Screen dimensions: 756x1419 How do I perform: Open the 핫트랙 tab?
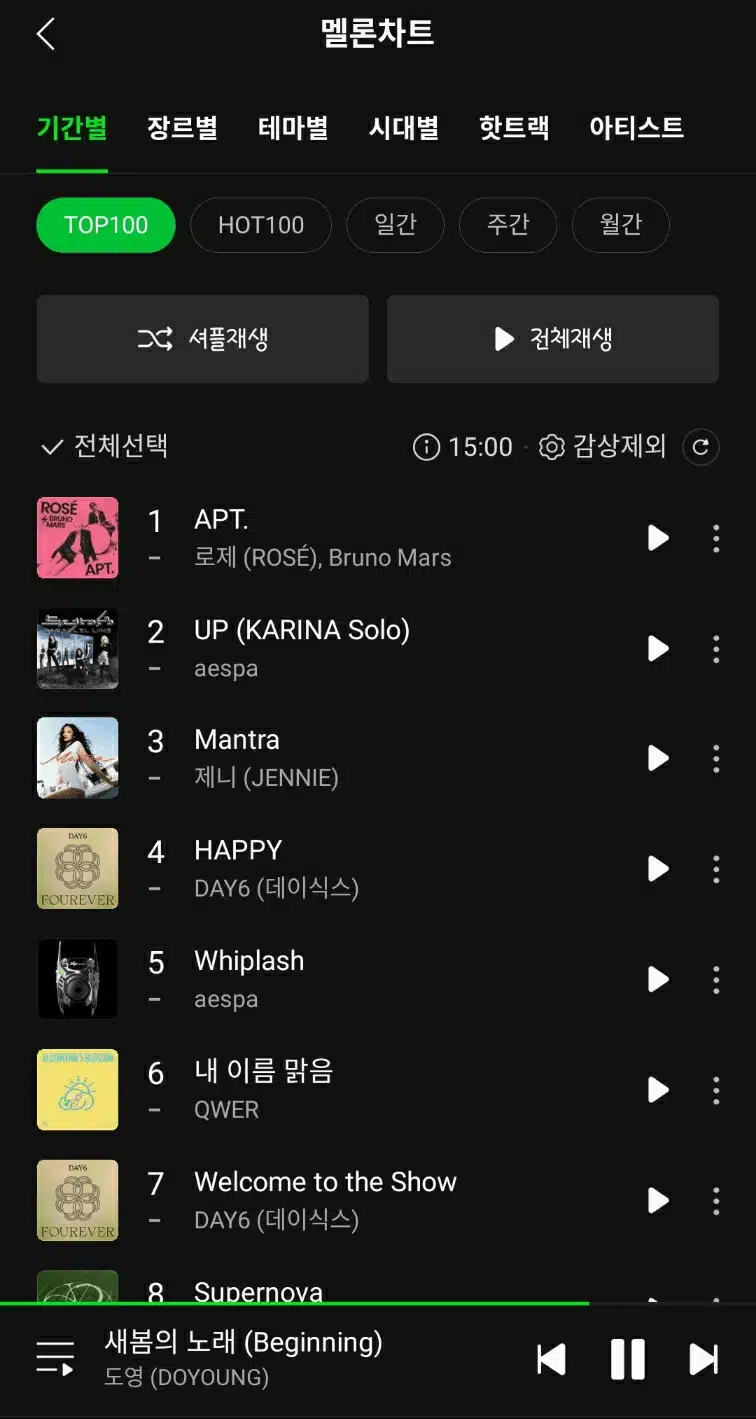(514, 128)
